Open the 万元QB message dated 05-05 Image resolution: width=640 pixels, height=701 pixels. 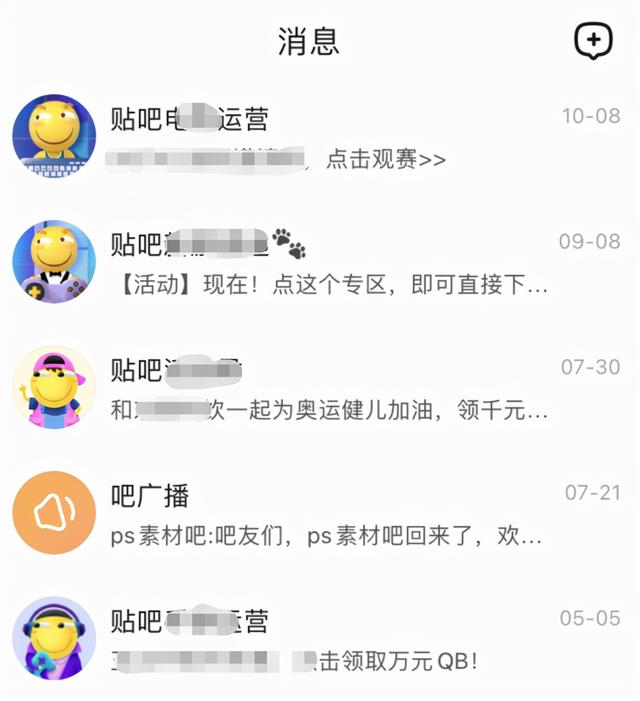point(330,639)
